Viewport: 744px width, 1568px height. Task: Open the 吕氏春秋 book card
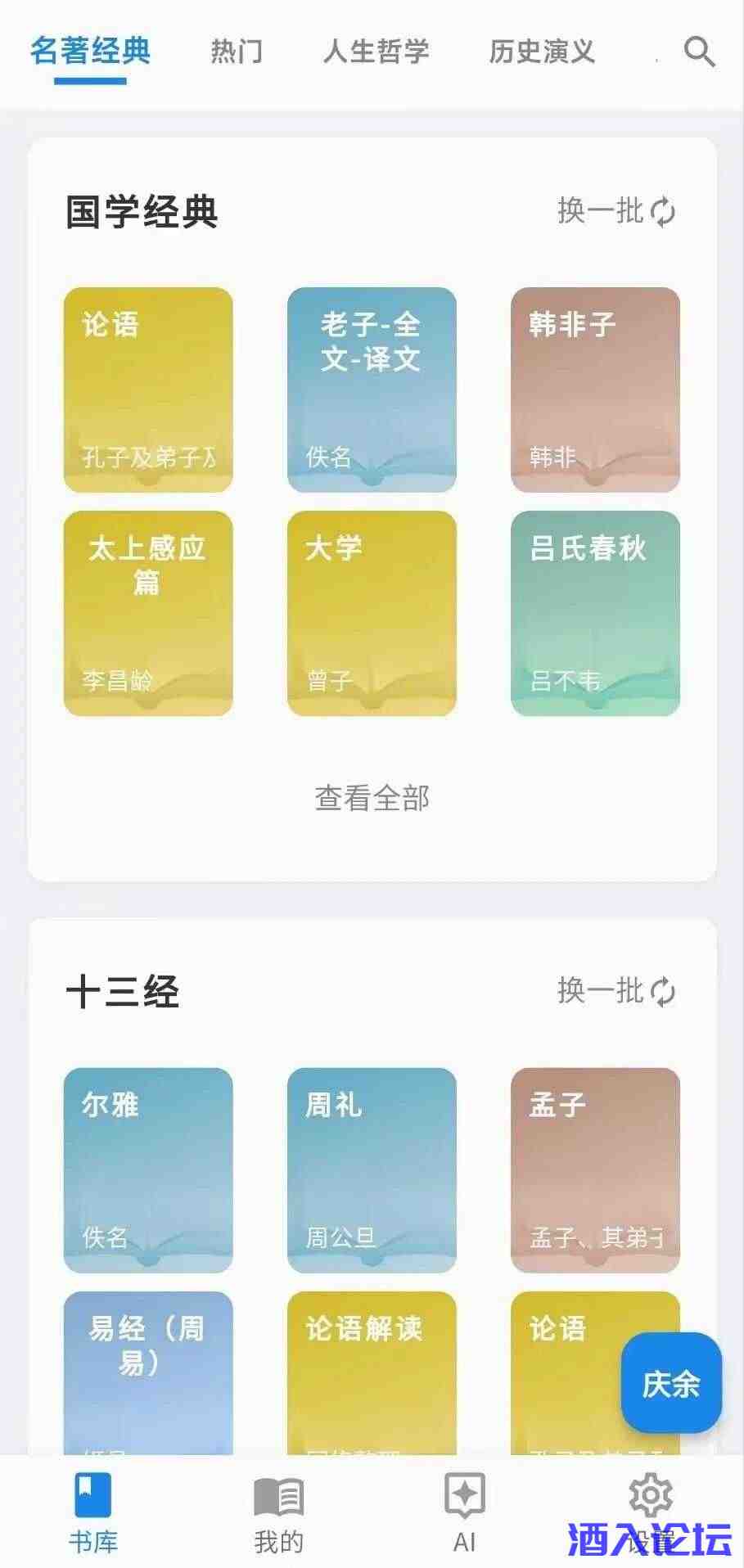pyautogui.click(x=595, y=613)
